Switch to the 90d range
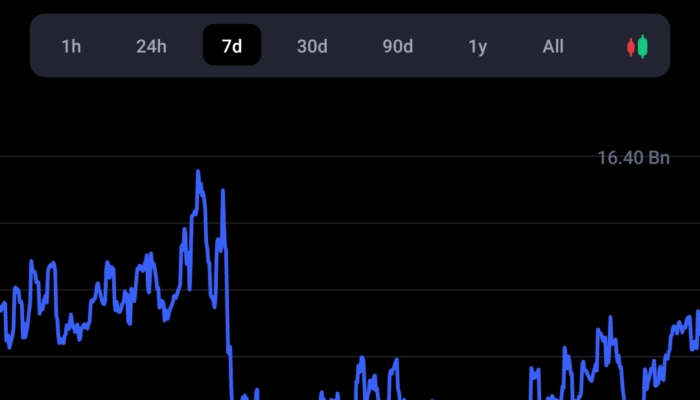Screen dimensions: 700x400 tap(397, 46)
